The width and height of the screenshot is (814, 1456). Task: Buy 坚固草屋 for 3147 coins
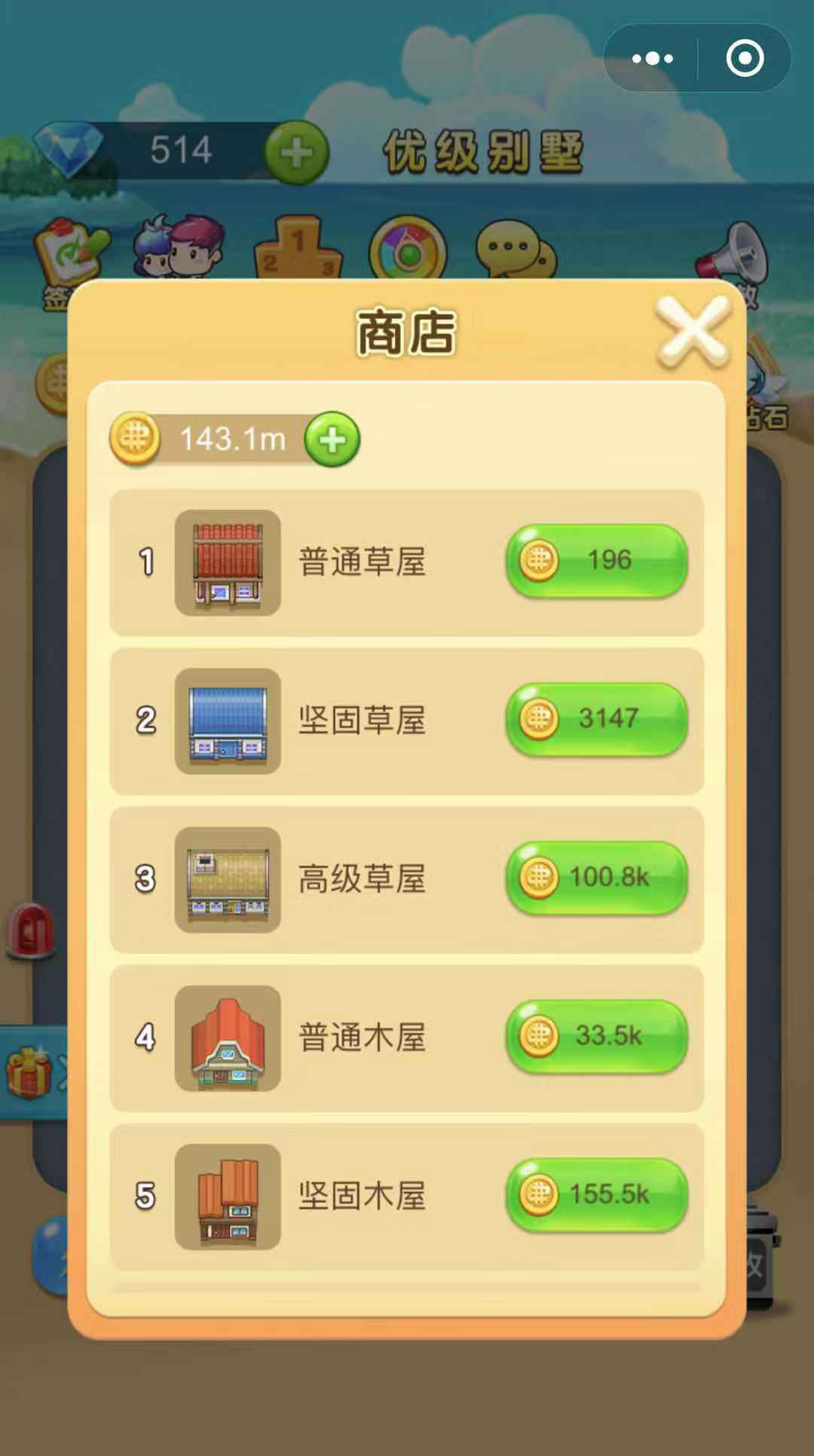tap(596, 719)
